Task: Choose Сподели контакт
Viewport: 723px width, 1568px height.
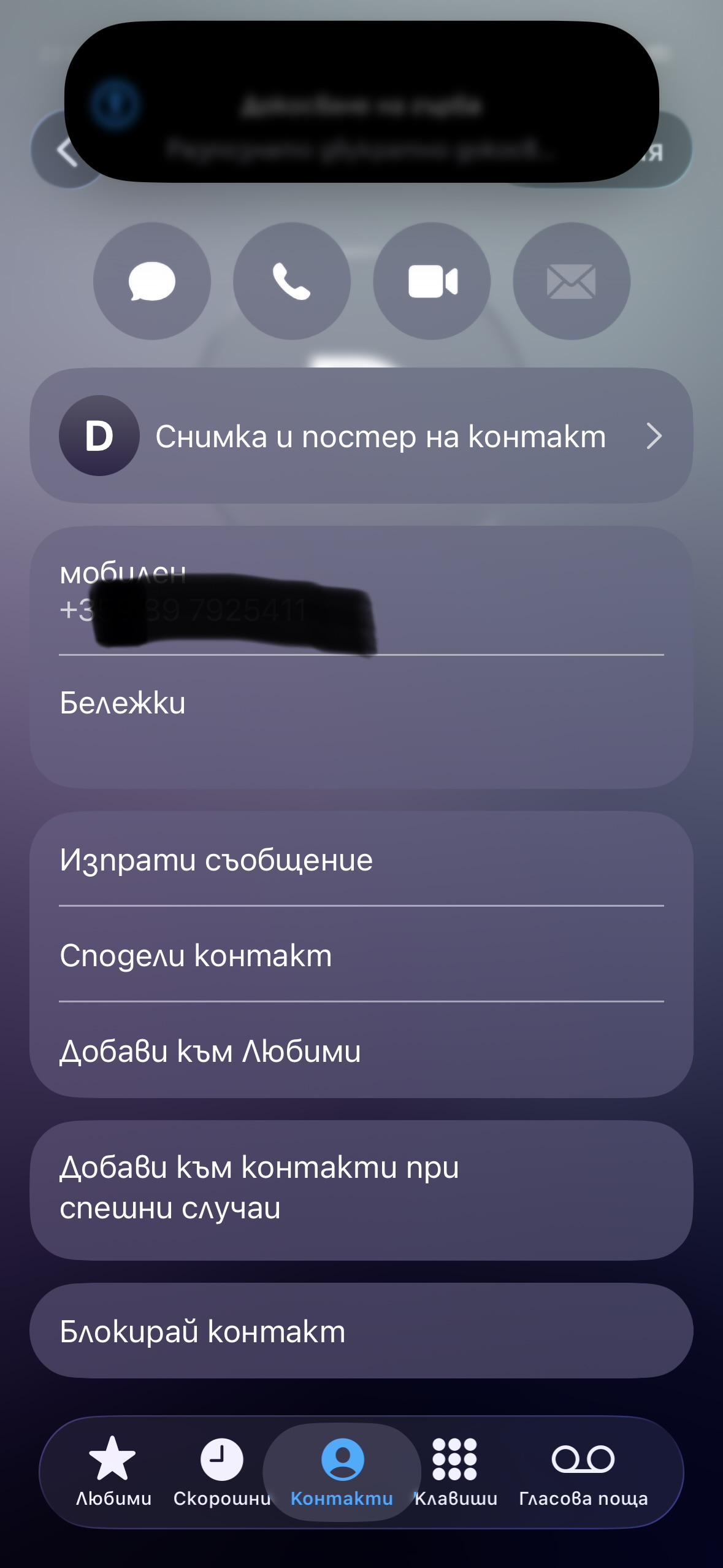Action: point(361,955)
